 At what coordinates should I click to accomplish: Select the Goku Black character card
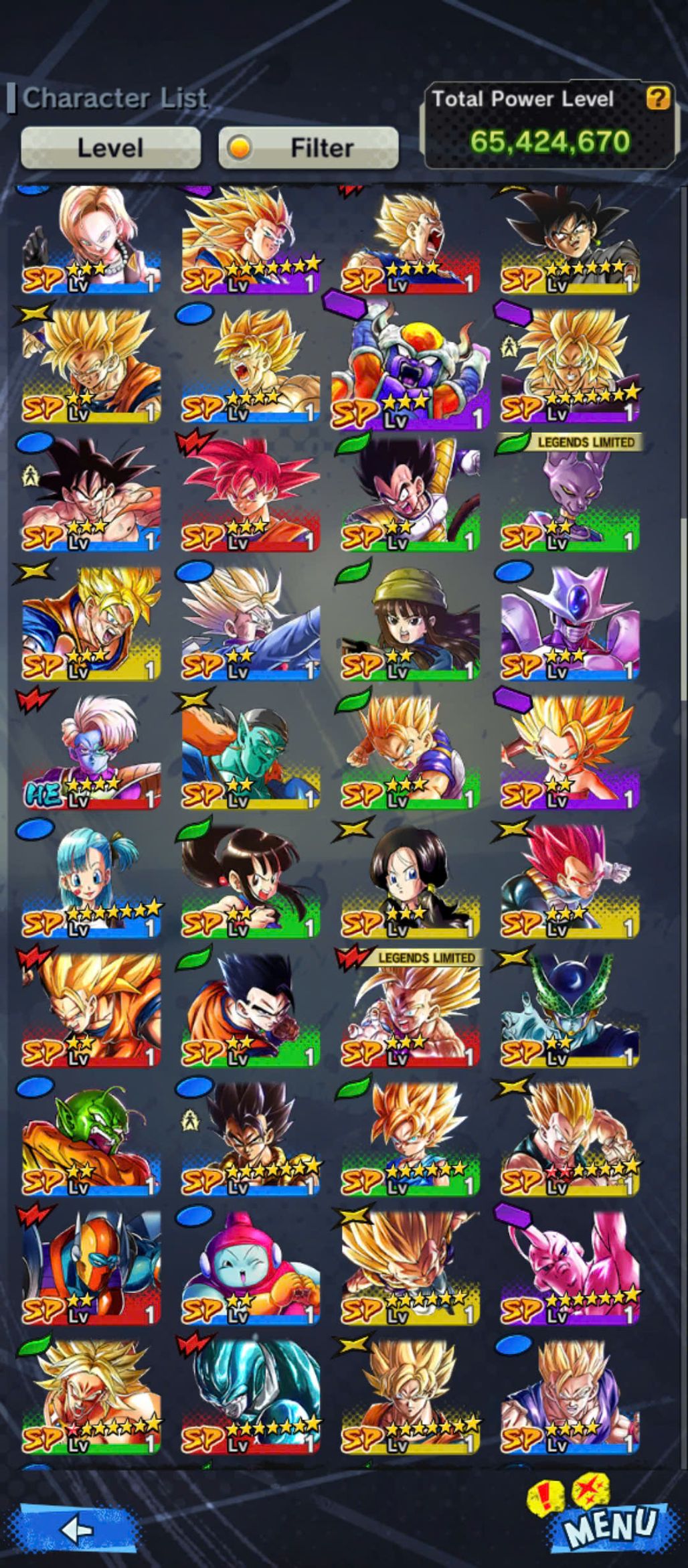[x=570, y=241]
